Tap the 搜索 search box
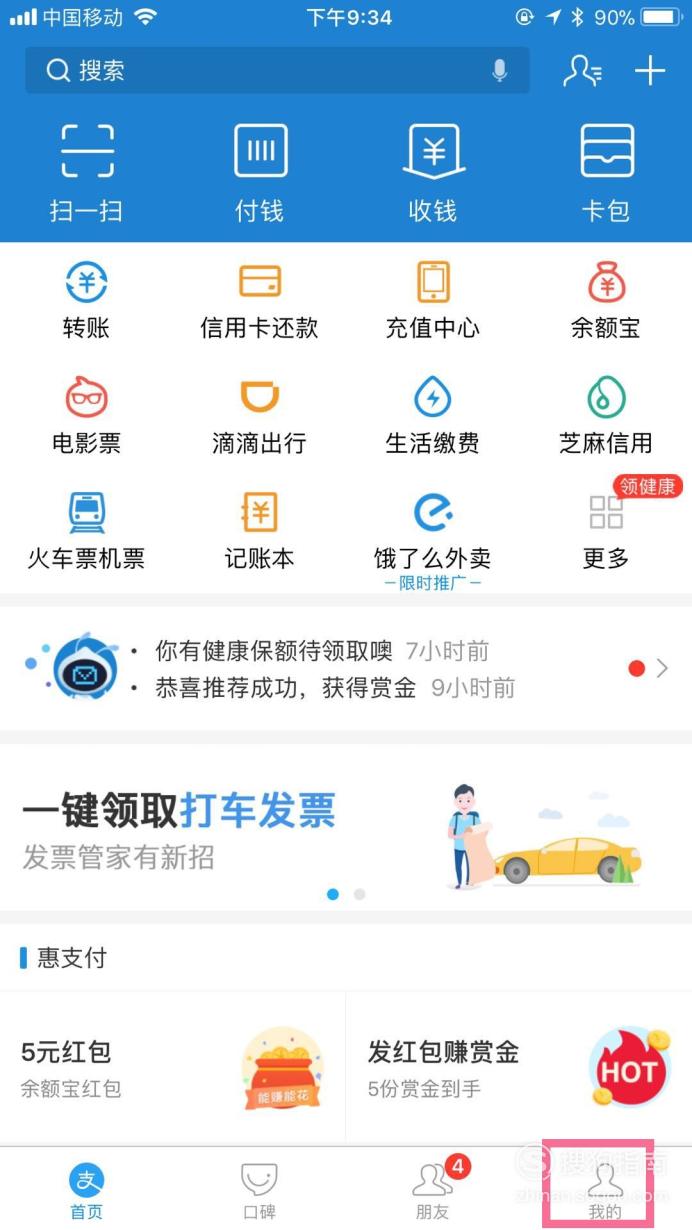 [277, 70]
